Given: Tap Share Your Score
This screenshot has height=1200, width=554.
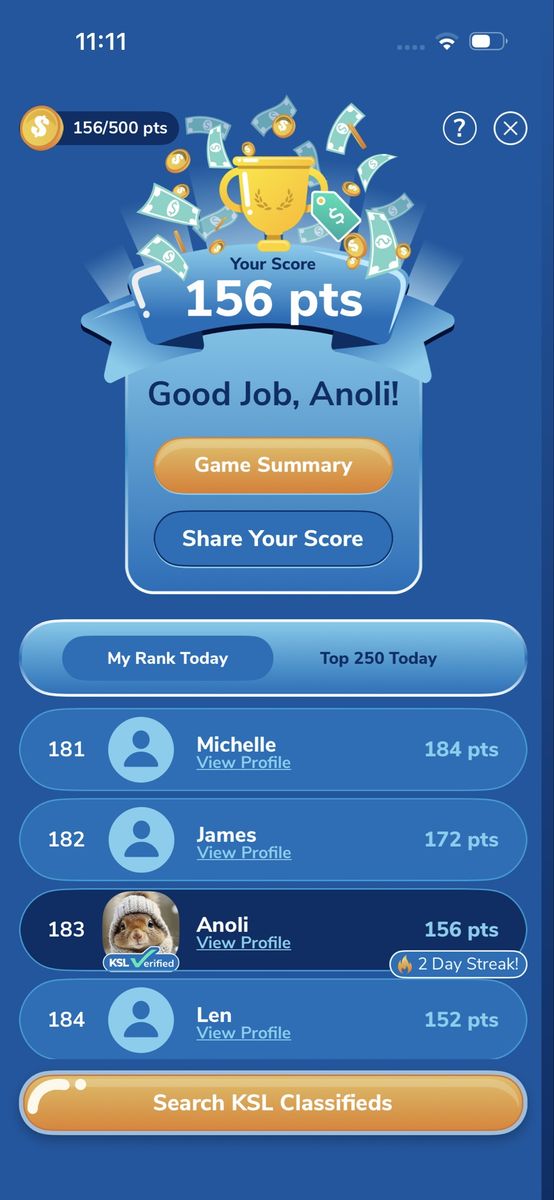Looking at the screenshot, I should [273, 539].
